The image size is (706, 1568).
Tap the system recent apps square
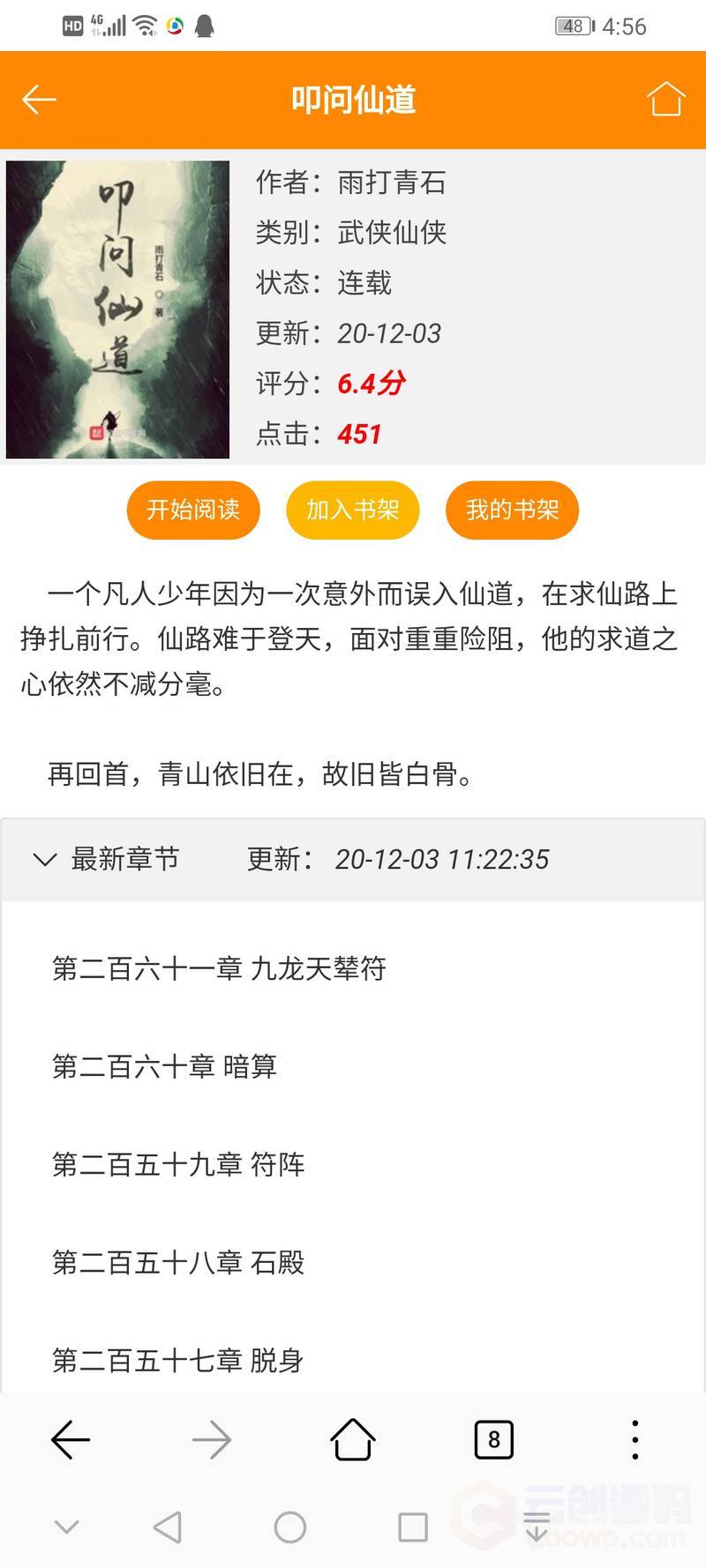point(413,1527)
